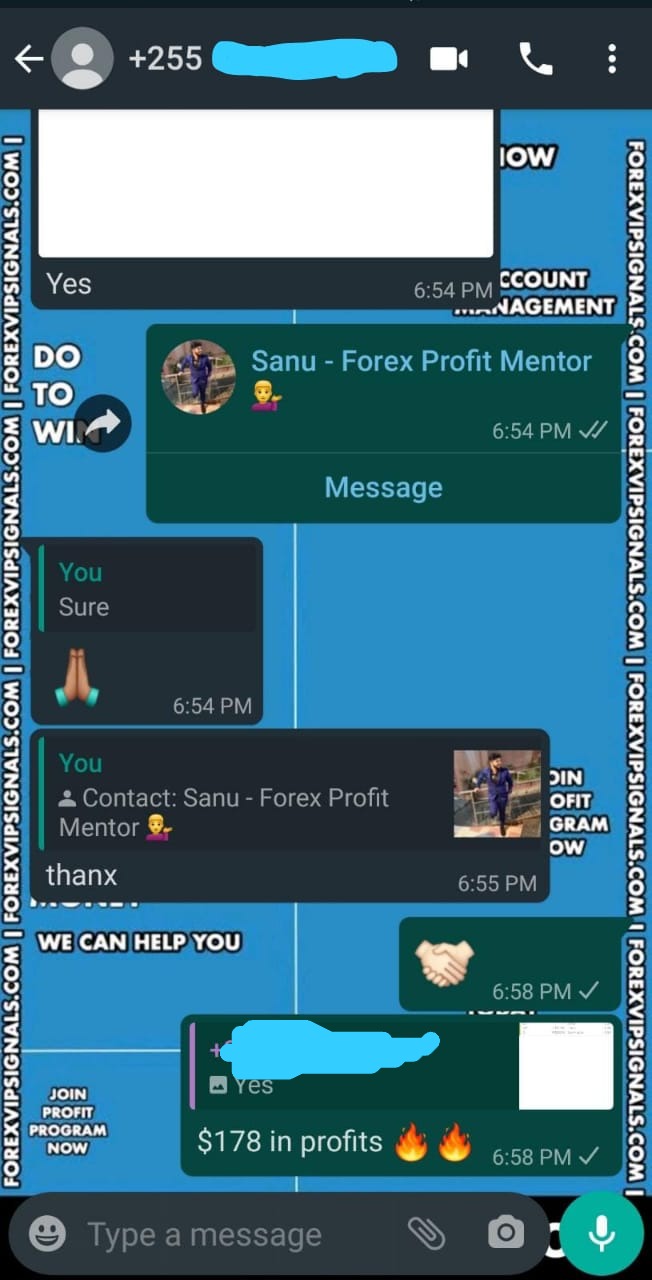Tap Message on Sanu's contact card
This screenshot has height=1280, width=652.
pyautogui.click(x=383, y=488)
